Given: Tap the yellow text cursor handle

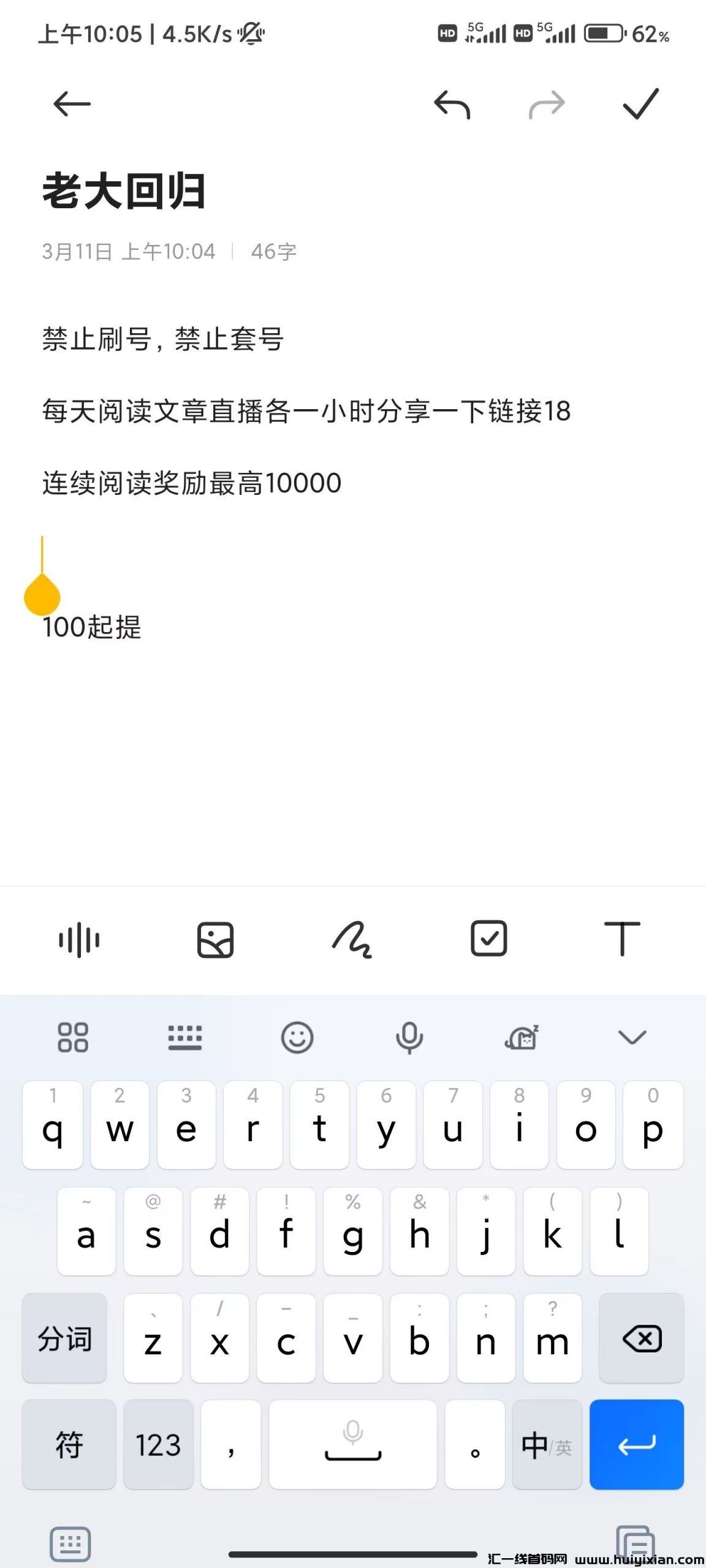Looking at the screenshot, I should pos(40,593).
